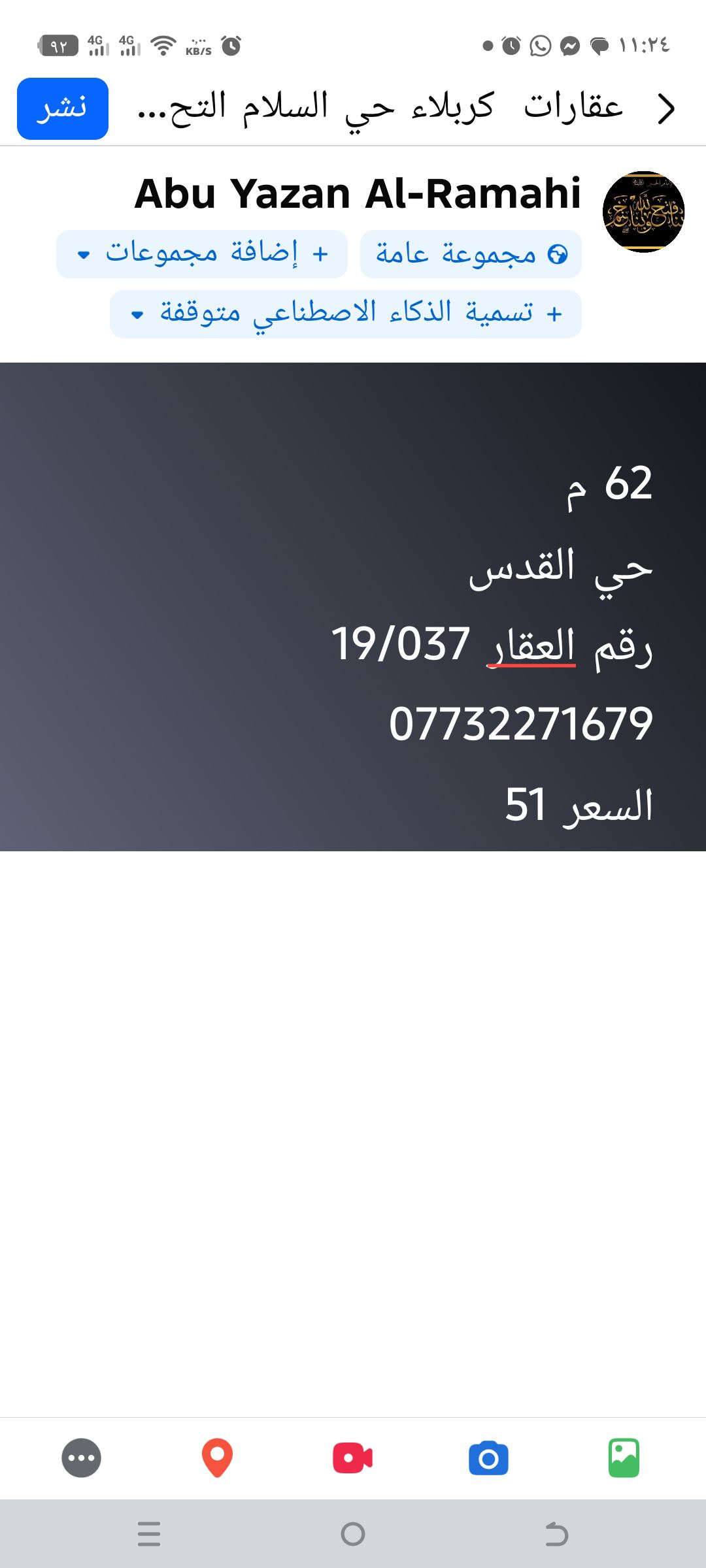This screenshot has height=1568, width=706.
Task: Open the مجموعة عامة audience chip
Action: (471, 254)
